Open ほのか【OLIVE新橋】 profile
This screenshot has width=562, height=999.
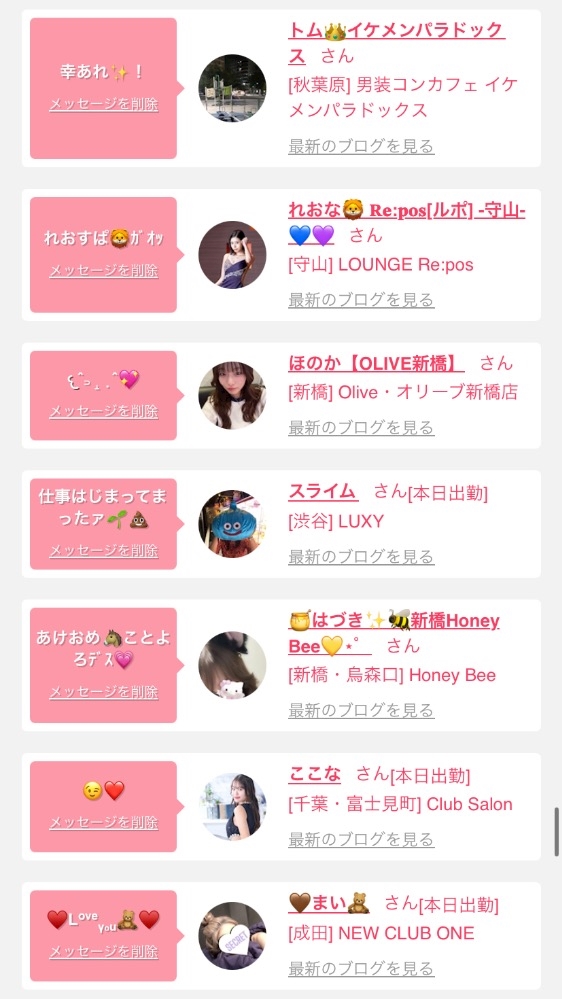[x=376, y=364]
